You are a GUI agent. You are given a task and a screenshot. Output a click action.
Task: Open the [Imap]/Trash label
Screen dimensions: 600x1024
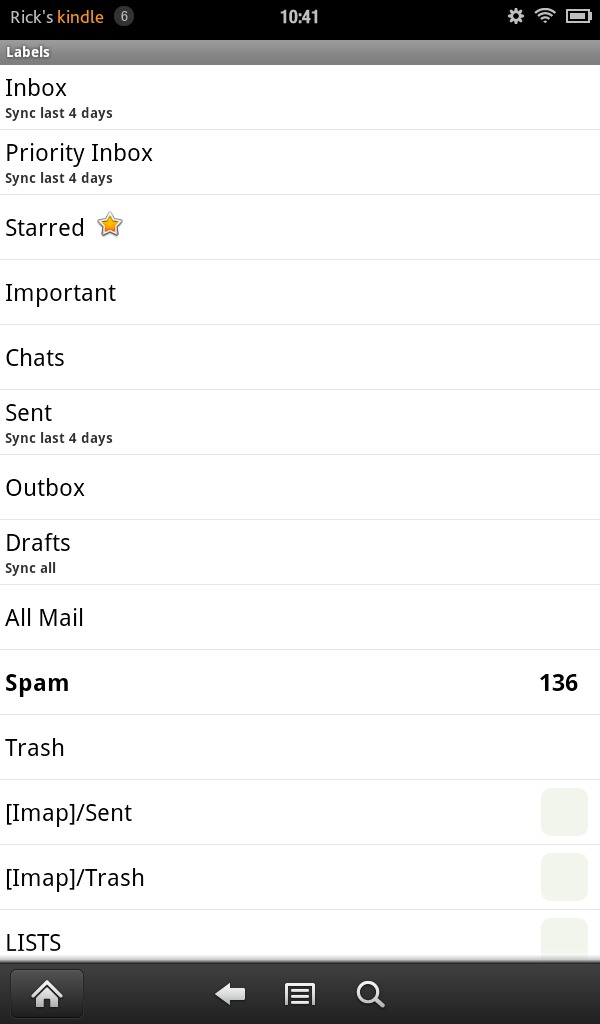pos(300,877)
